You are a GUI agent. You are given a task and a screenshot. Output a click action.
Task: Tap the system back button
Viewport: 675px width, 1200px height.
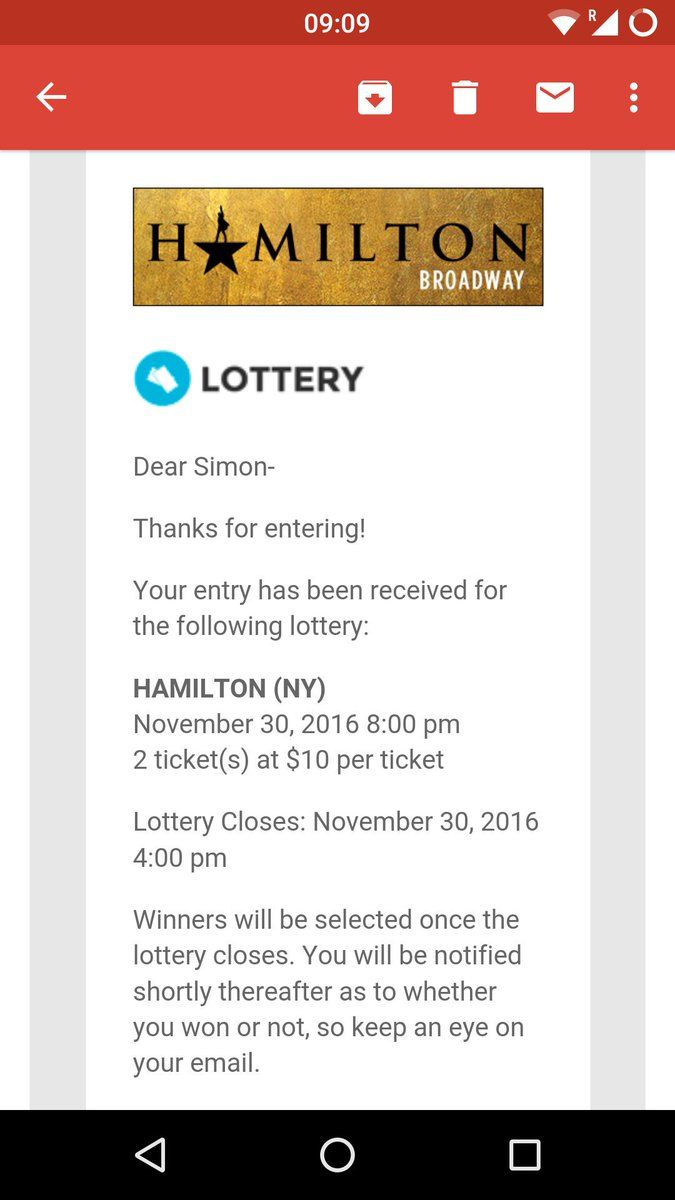(150, 1155)
